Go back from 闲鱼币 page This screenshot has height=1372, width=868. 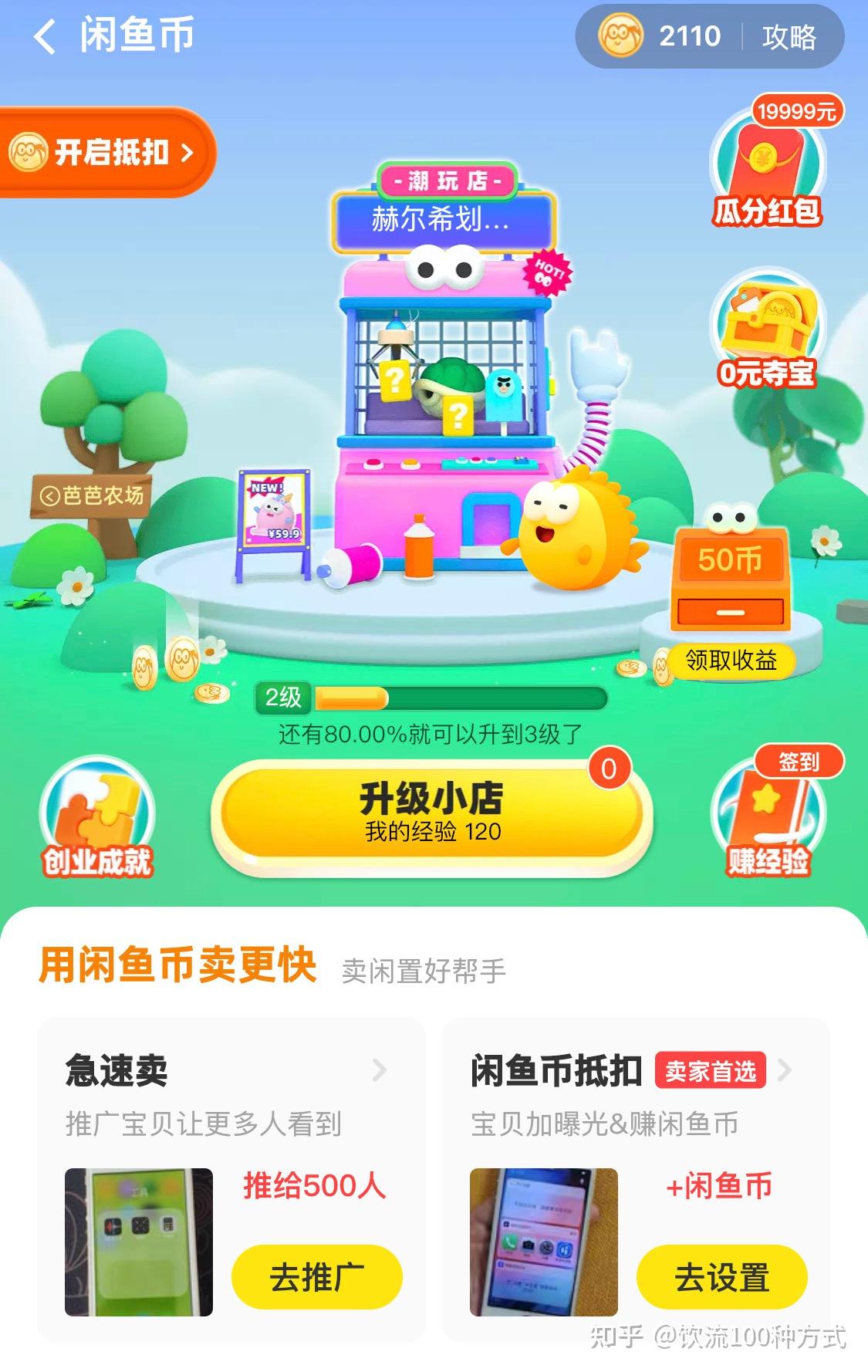[45, 36]
